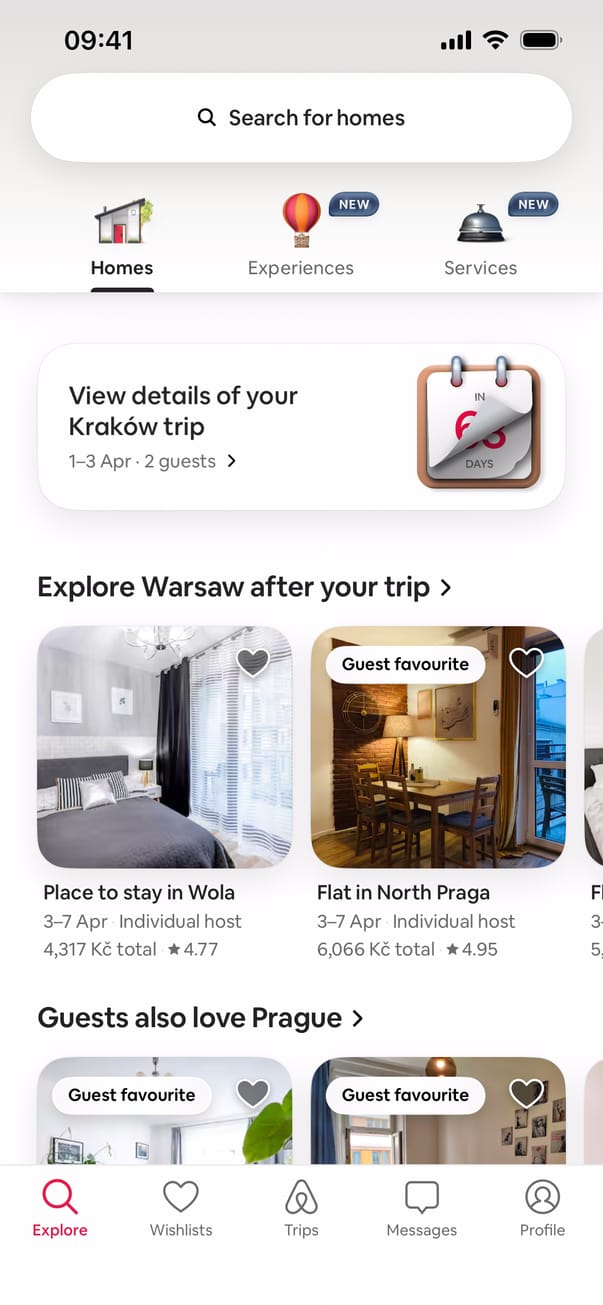Go to the Wishlists tab
This screenshot has width=603, height=1305.
tap(181, 1208)
